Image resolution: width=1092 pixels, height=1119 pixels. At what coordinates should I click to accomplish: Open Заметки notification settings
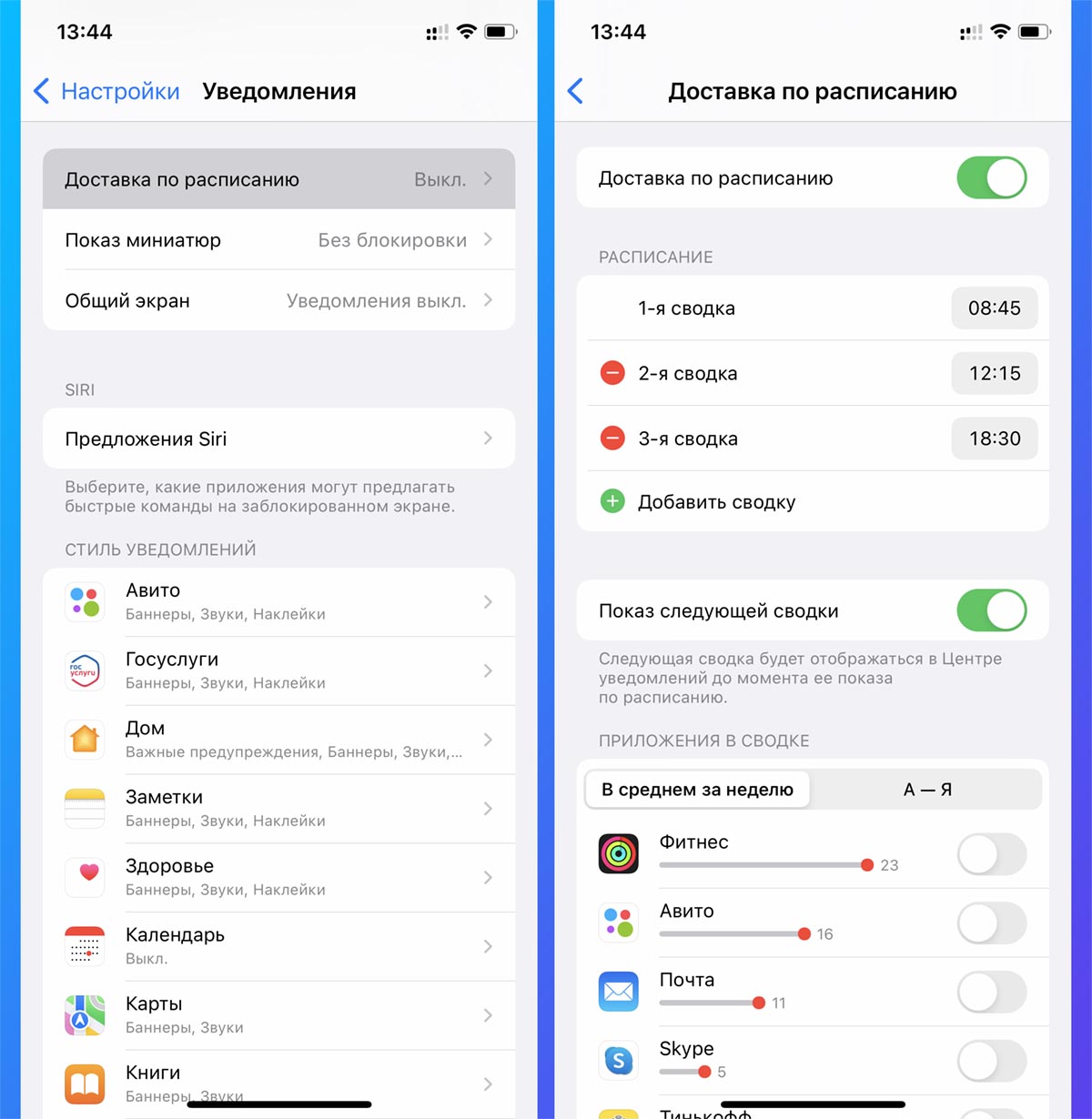278,809
